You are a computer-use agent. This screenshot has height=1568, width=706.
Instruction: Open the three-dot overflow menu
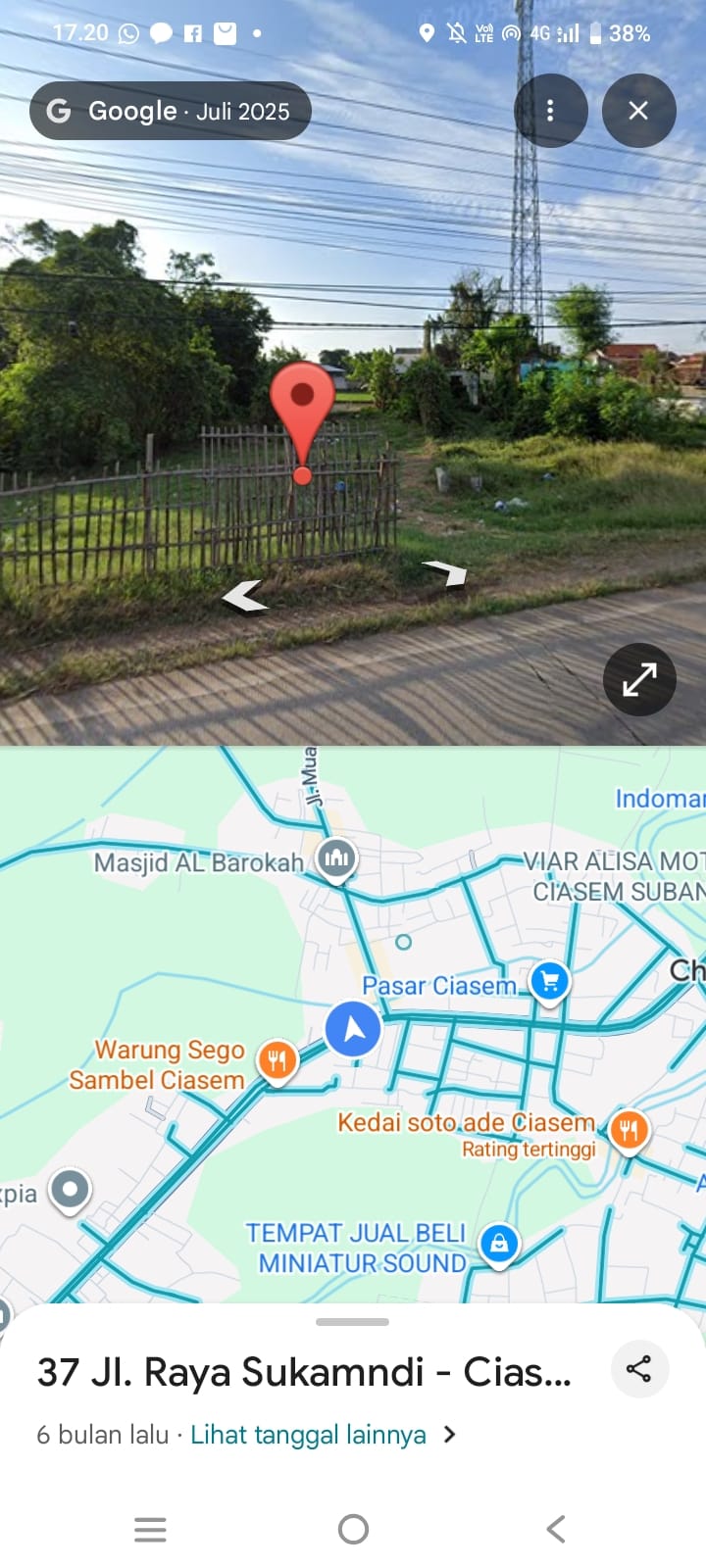point(551,111)
